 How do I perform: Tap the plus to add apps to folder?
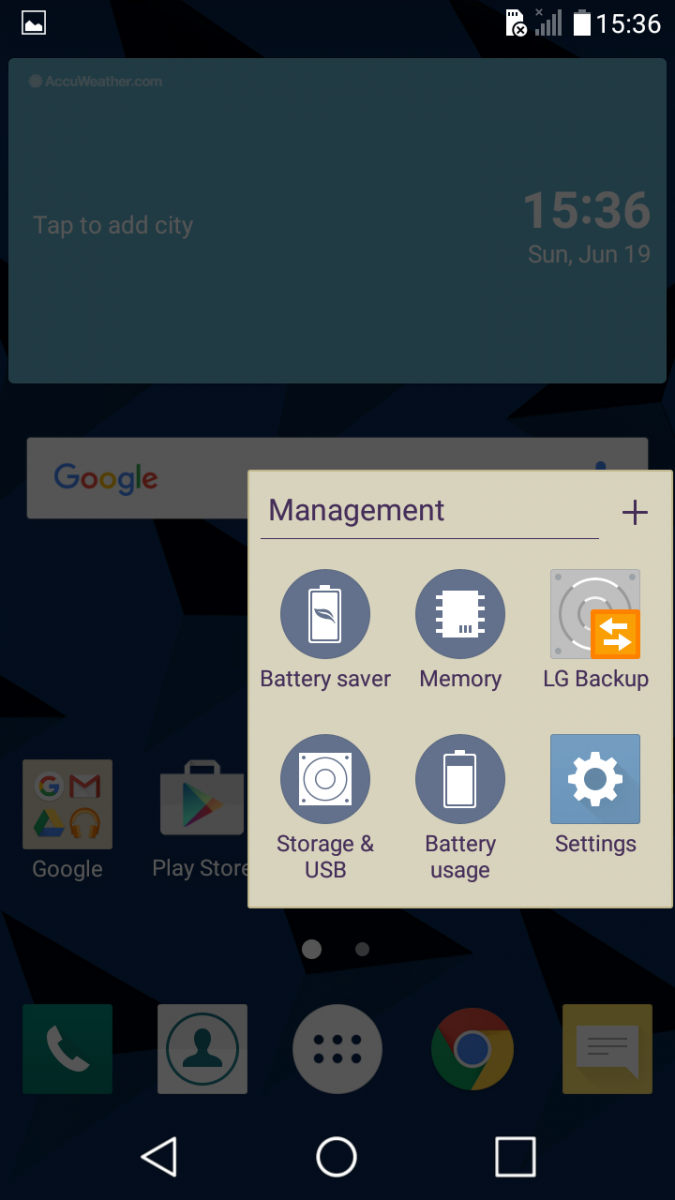[635, 513]
